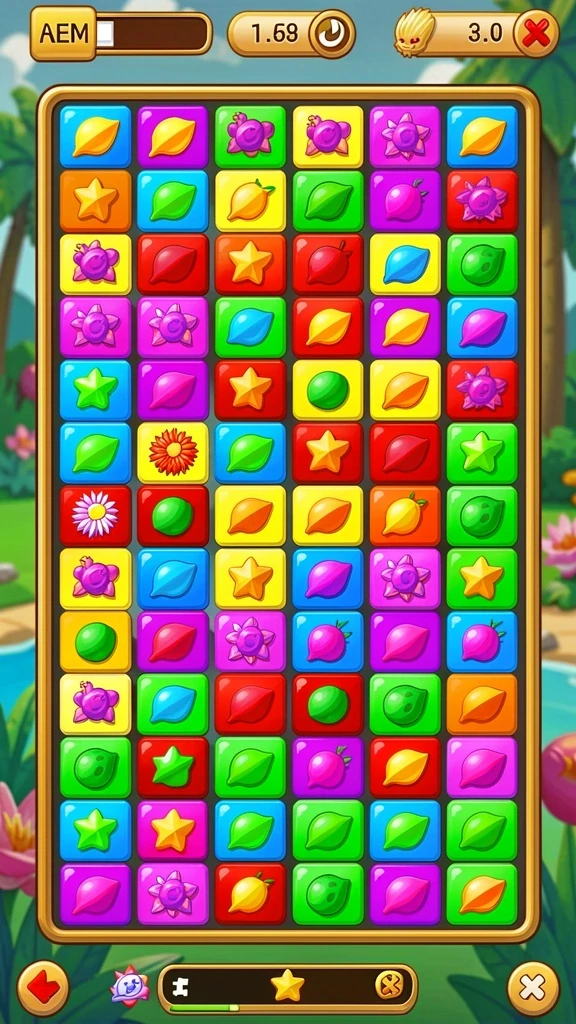
Task: Select the yellow star on green tile
Action: (x=482, y=578)
